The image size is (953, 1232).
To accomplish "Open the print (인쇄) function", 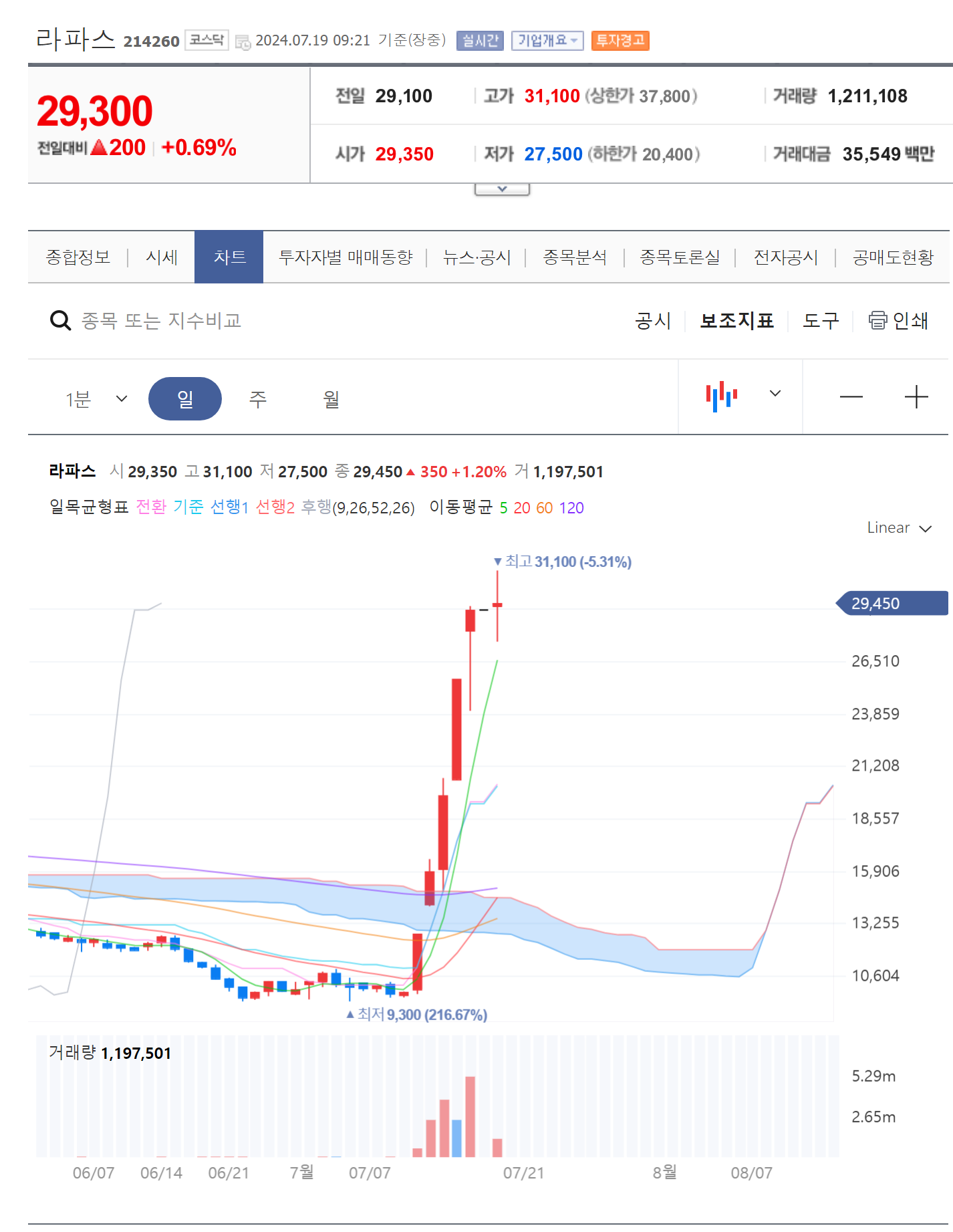I will 898,321.
